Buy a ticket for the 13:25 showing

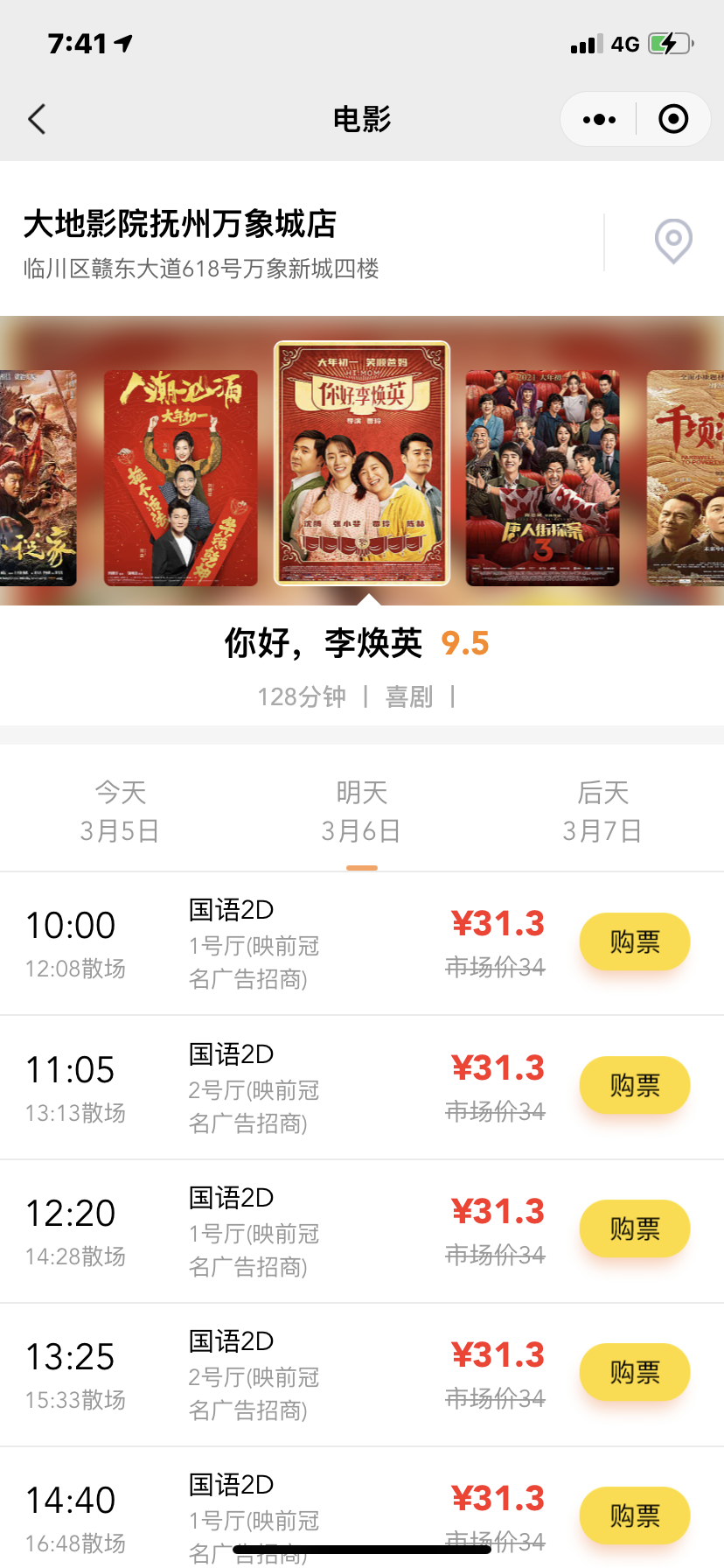(635, 1373)
